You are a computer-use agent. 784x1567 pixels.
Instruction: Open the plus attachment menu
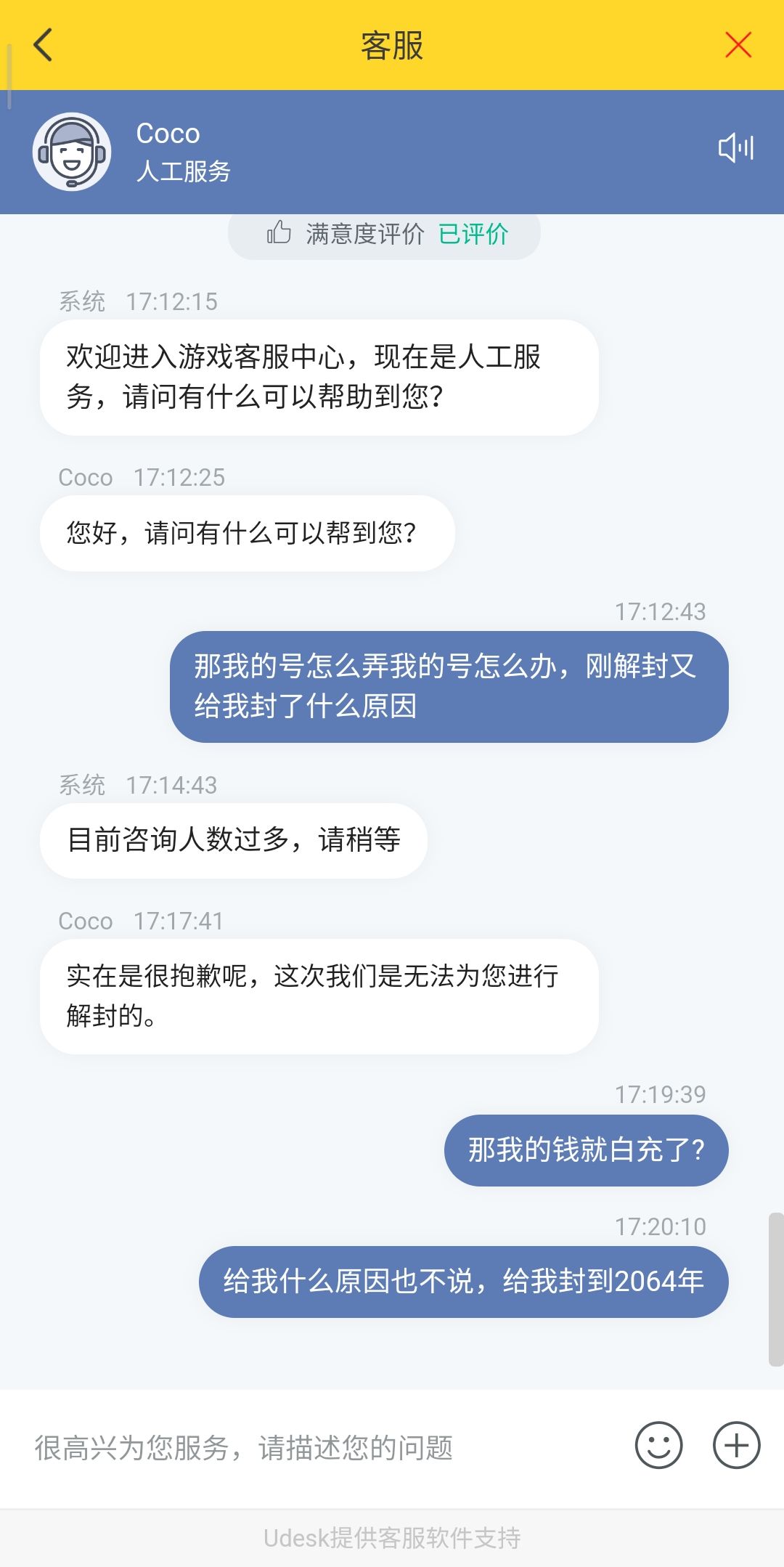point(736,1445)
